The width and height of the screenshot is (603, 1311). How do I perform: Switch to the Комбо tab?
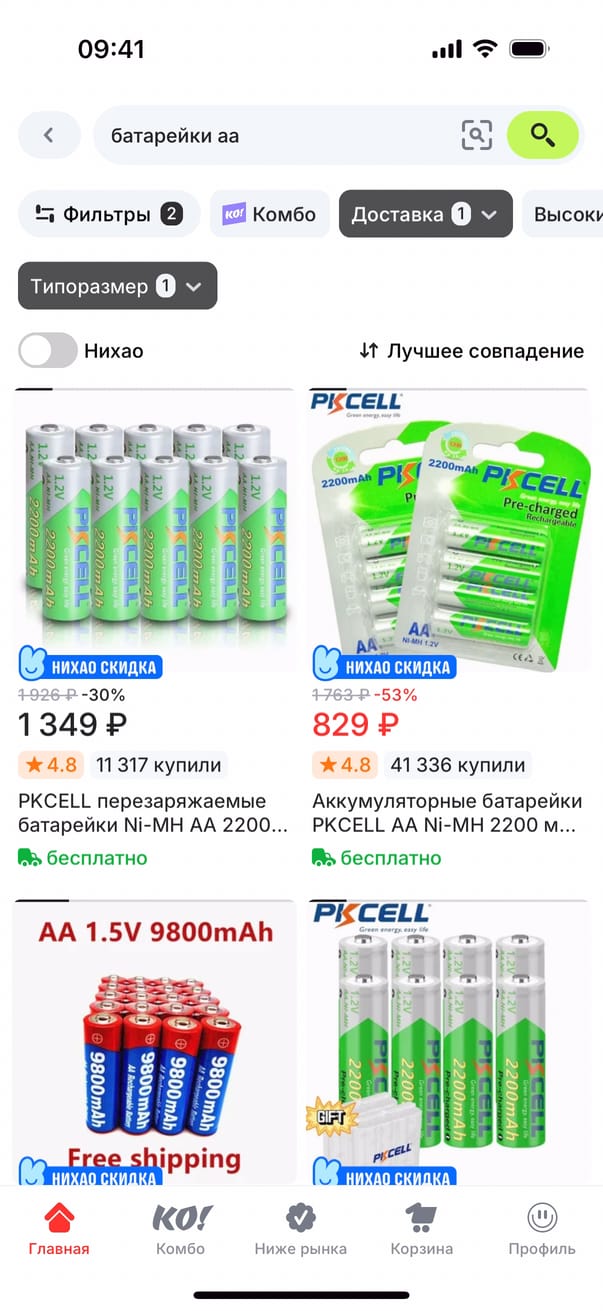click(x=180, y=1230)
